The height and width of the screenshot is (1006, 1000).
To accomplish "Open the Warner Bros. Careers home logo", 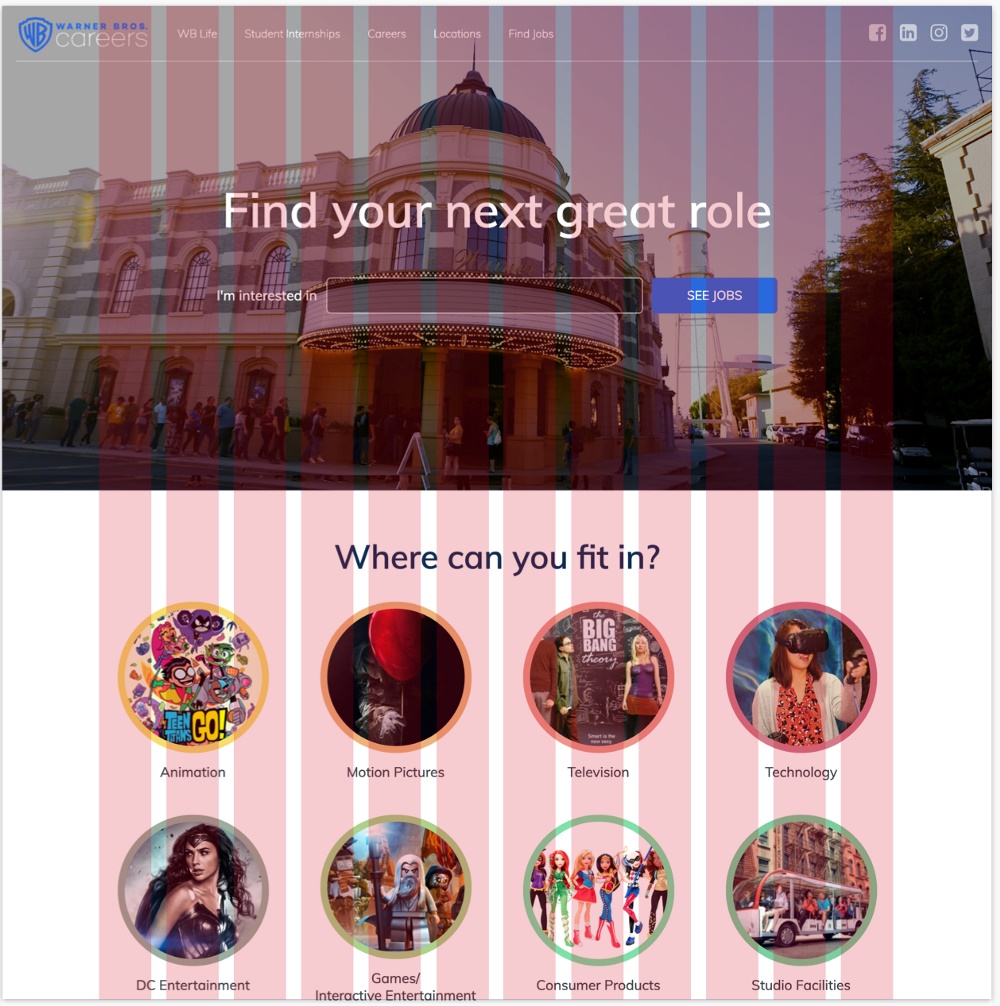I will pyautogui.click(x=82, y=34).
